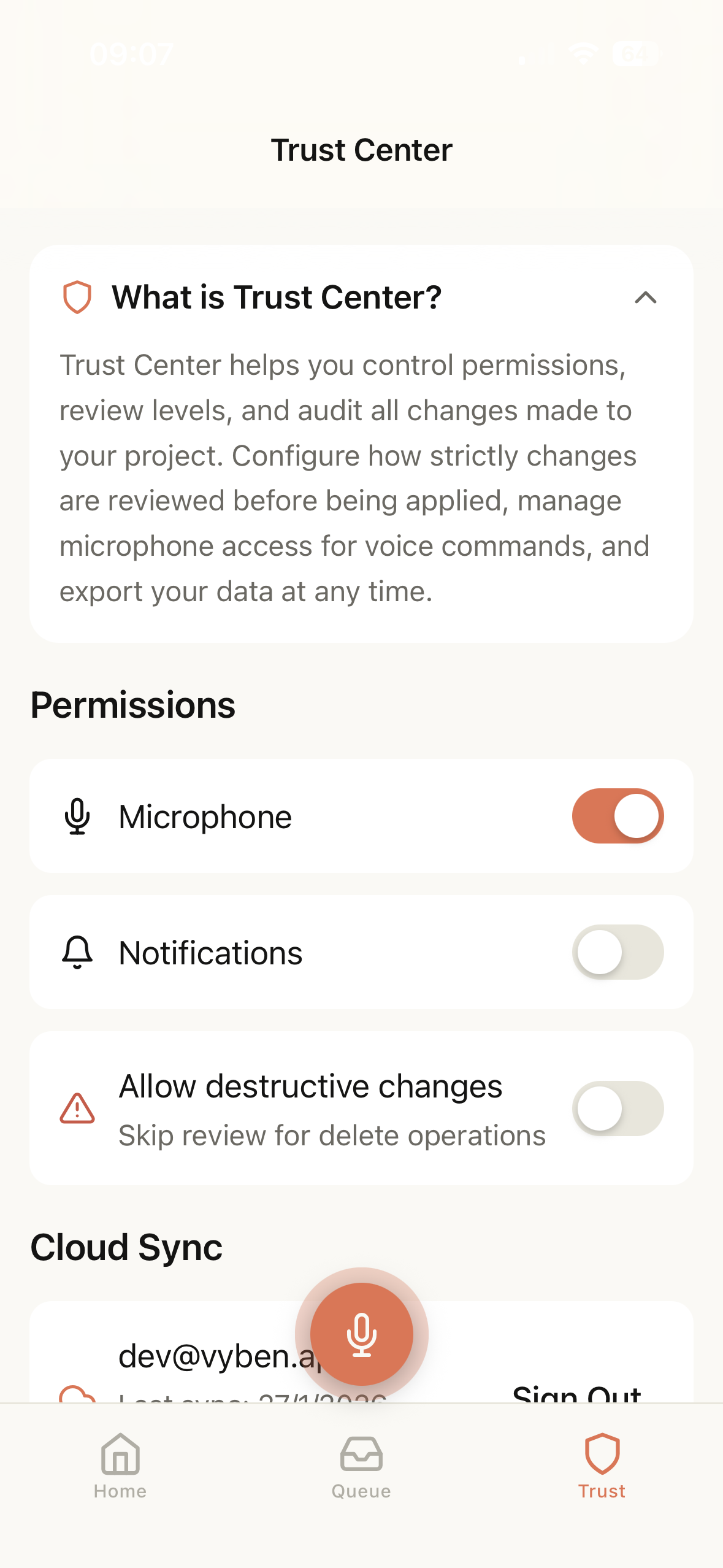Tap the floating microphone button
This screenshot has height=1568, width=723.
[x=361, y=1334]
